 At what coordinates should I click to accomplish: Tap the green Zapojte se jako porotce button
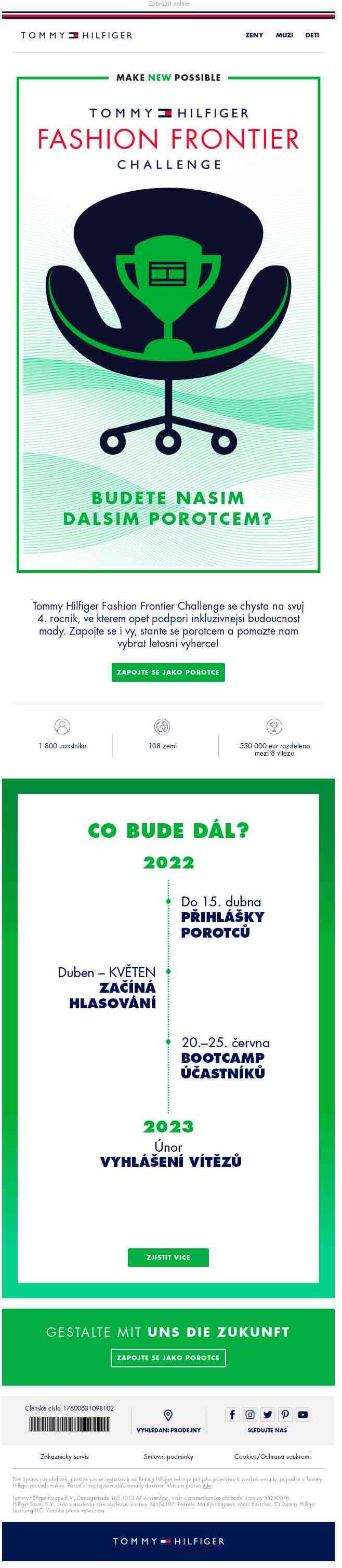(x=168, y=672)
